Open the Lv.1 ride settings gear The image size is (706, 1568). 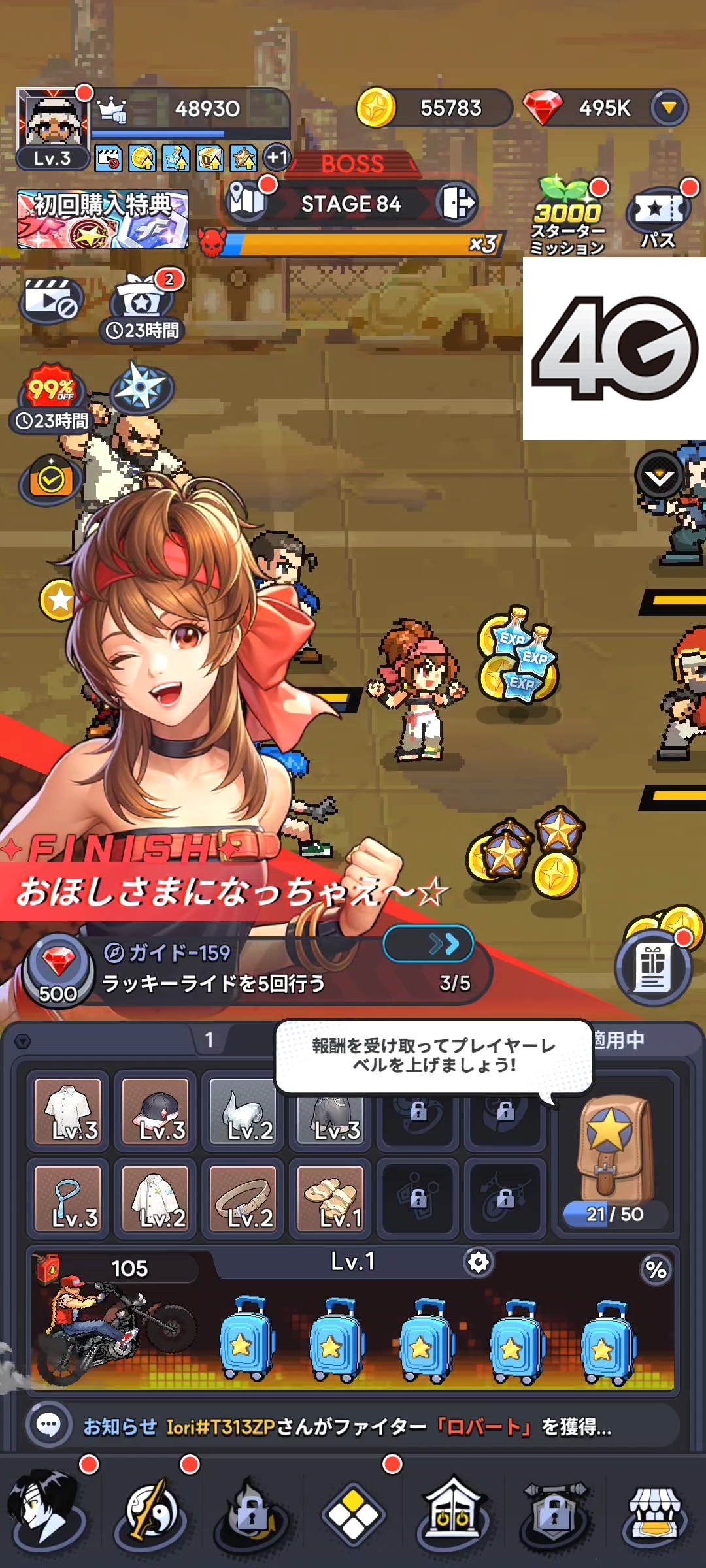[479, 1262]
